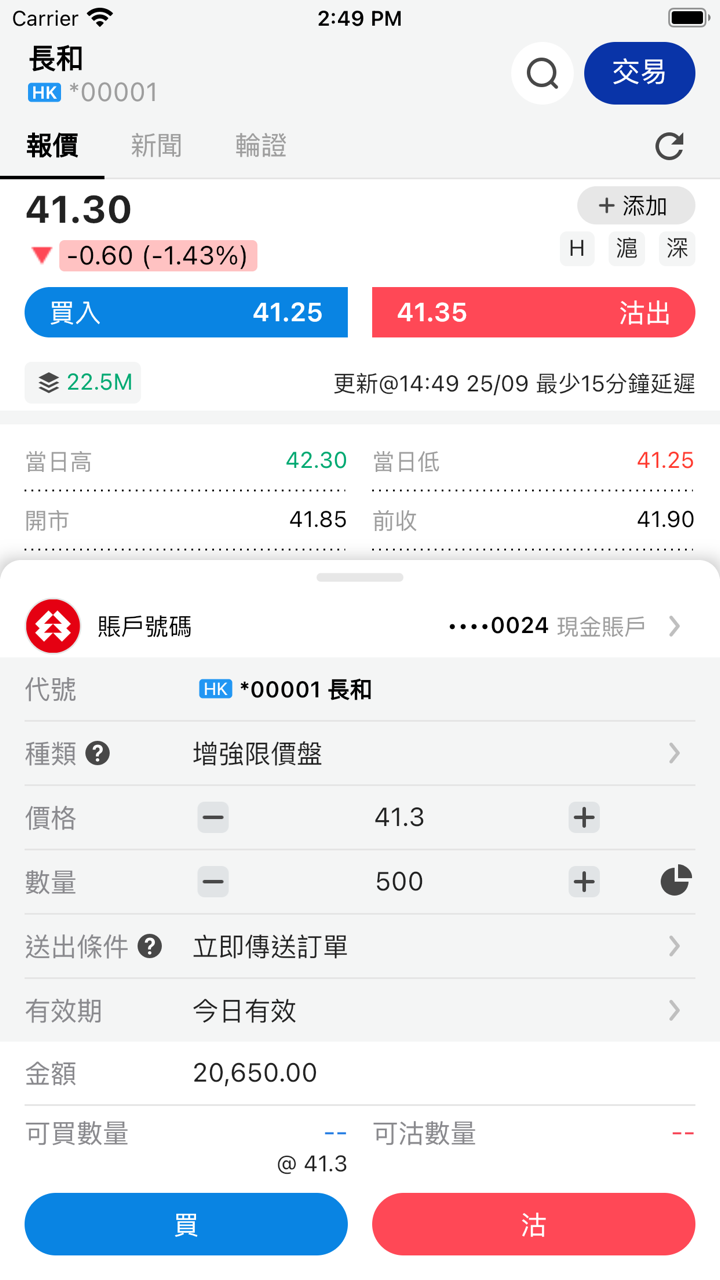720x1280 pixels.
Task: Open the stock search icon
Action: [x=542, y=73]
